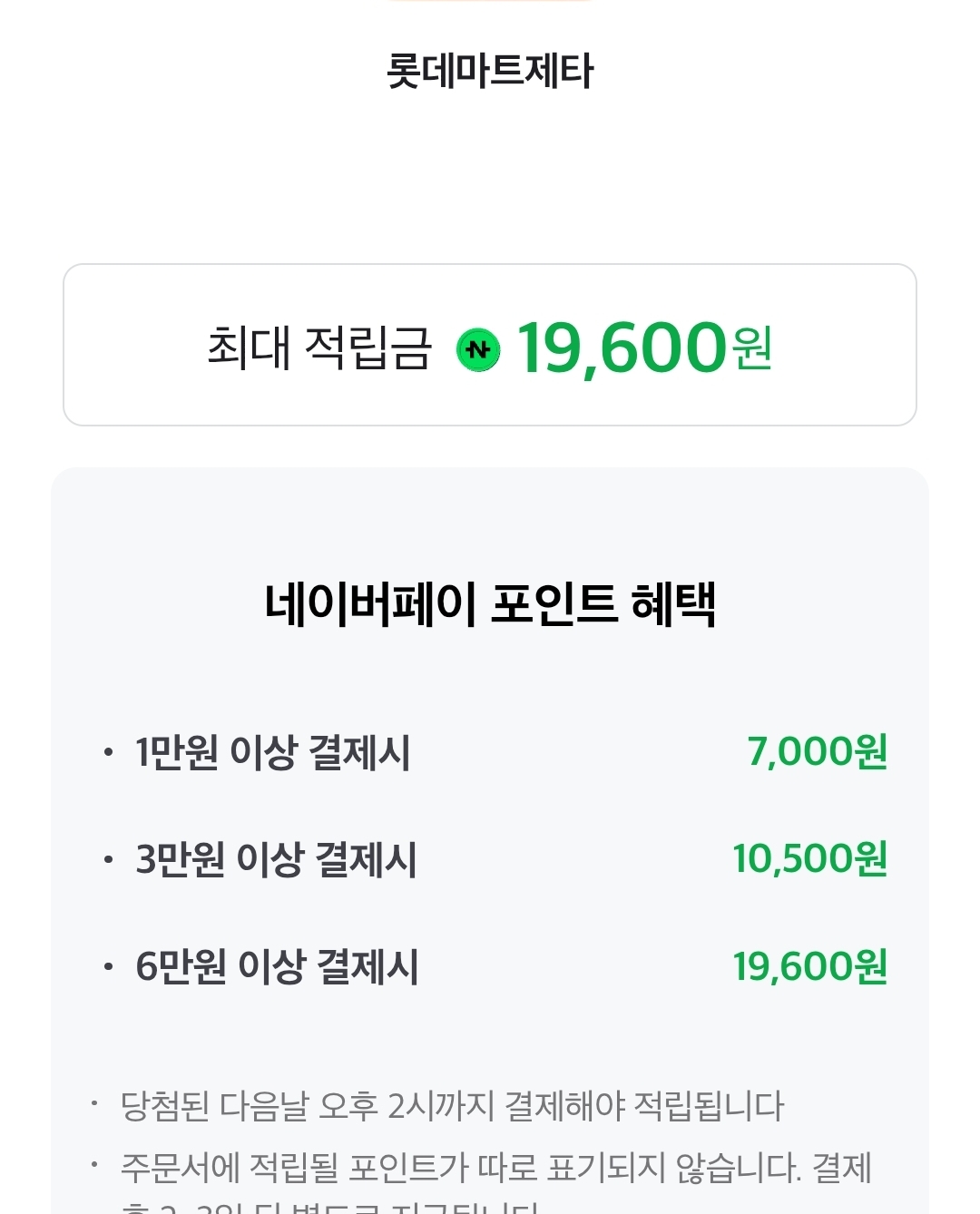Tap the bullet icon next to 1만원 이상 결제시
This screenshot has height=1214, width=980.
point(108,753)
